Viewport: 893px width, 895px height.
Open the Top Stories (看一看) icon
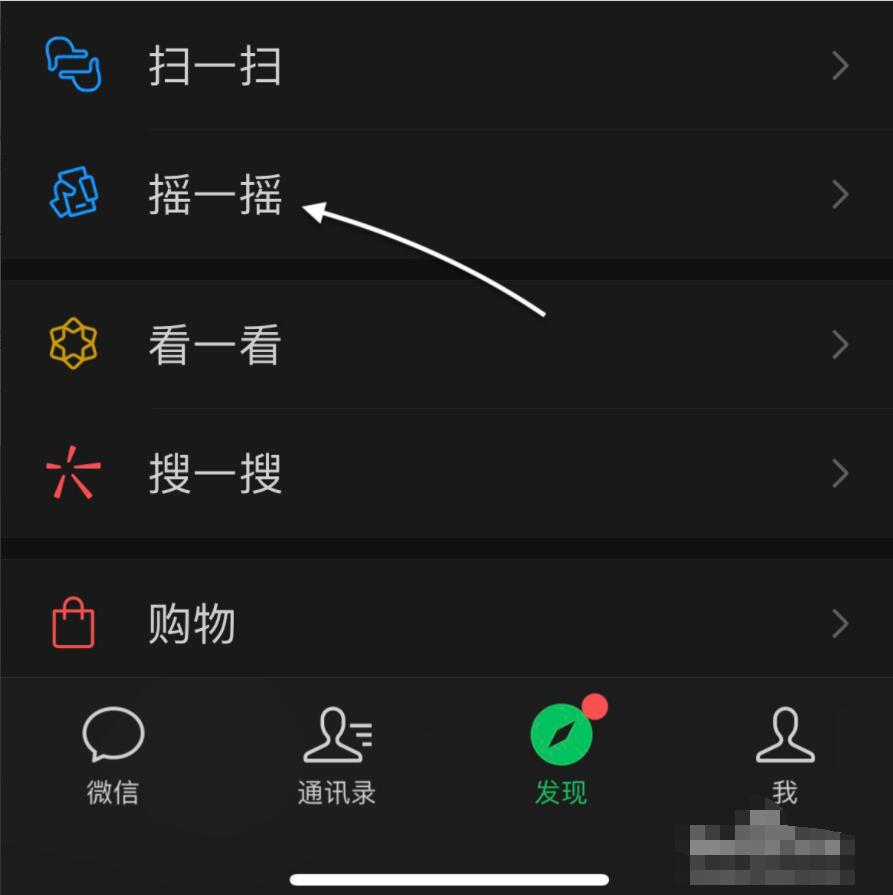coord(71,343)
